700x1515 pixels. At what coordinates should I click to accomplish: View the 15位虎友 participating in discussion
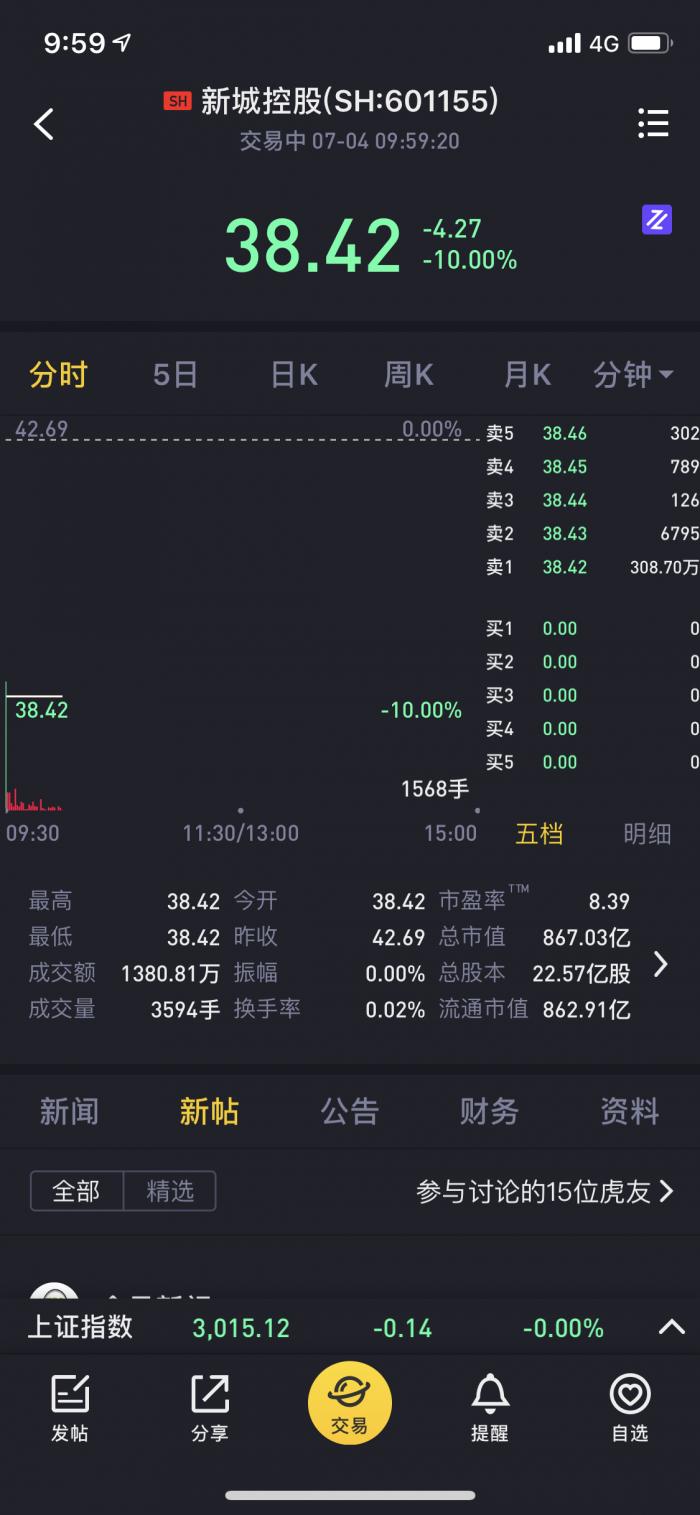545,1191
